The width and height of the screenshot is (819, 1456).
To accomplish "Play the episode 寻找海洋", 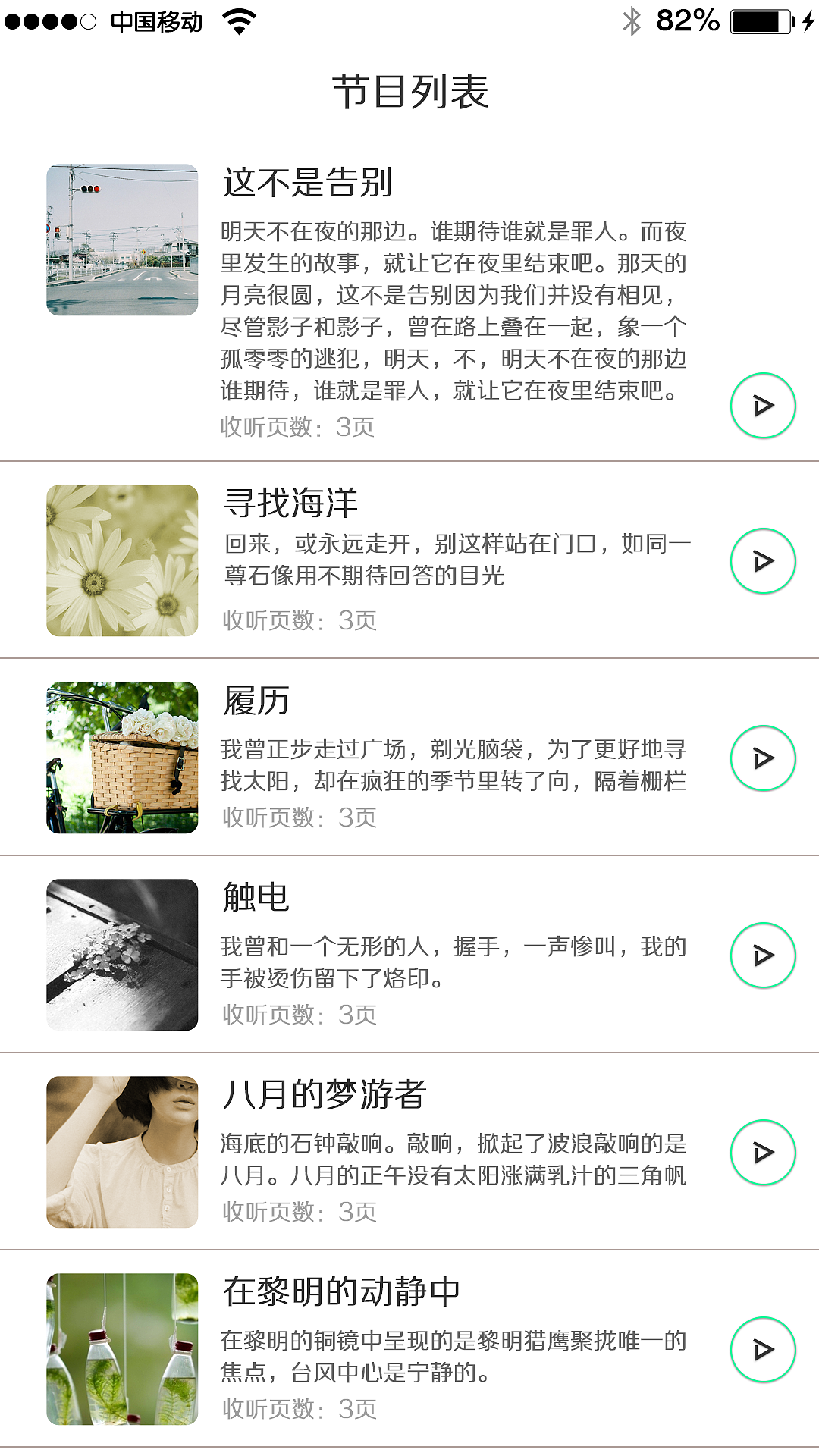I will [x=764, y=562].
